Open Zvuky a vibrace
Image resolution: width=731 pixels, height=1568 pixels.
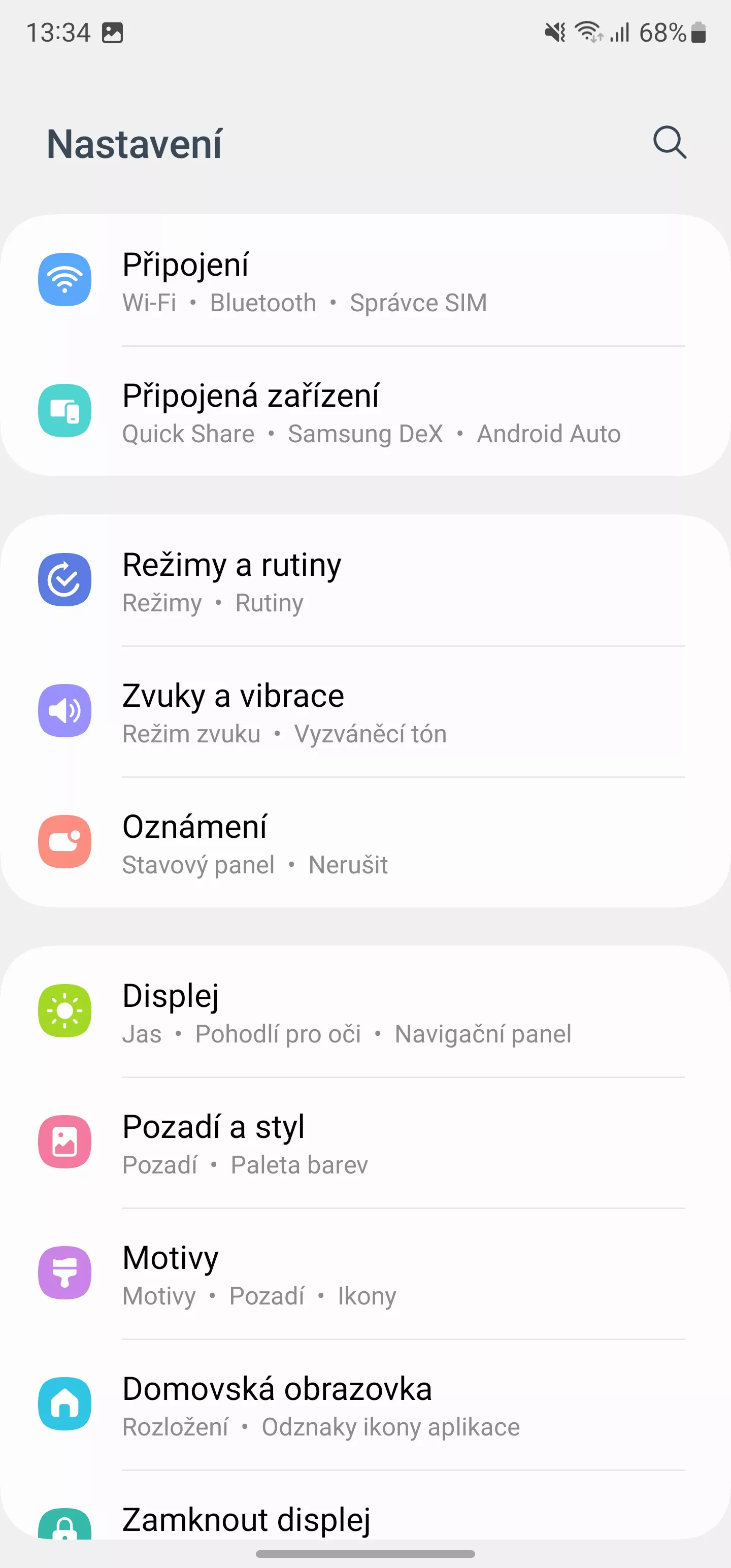(x=365, y=711)
